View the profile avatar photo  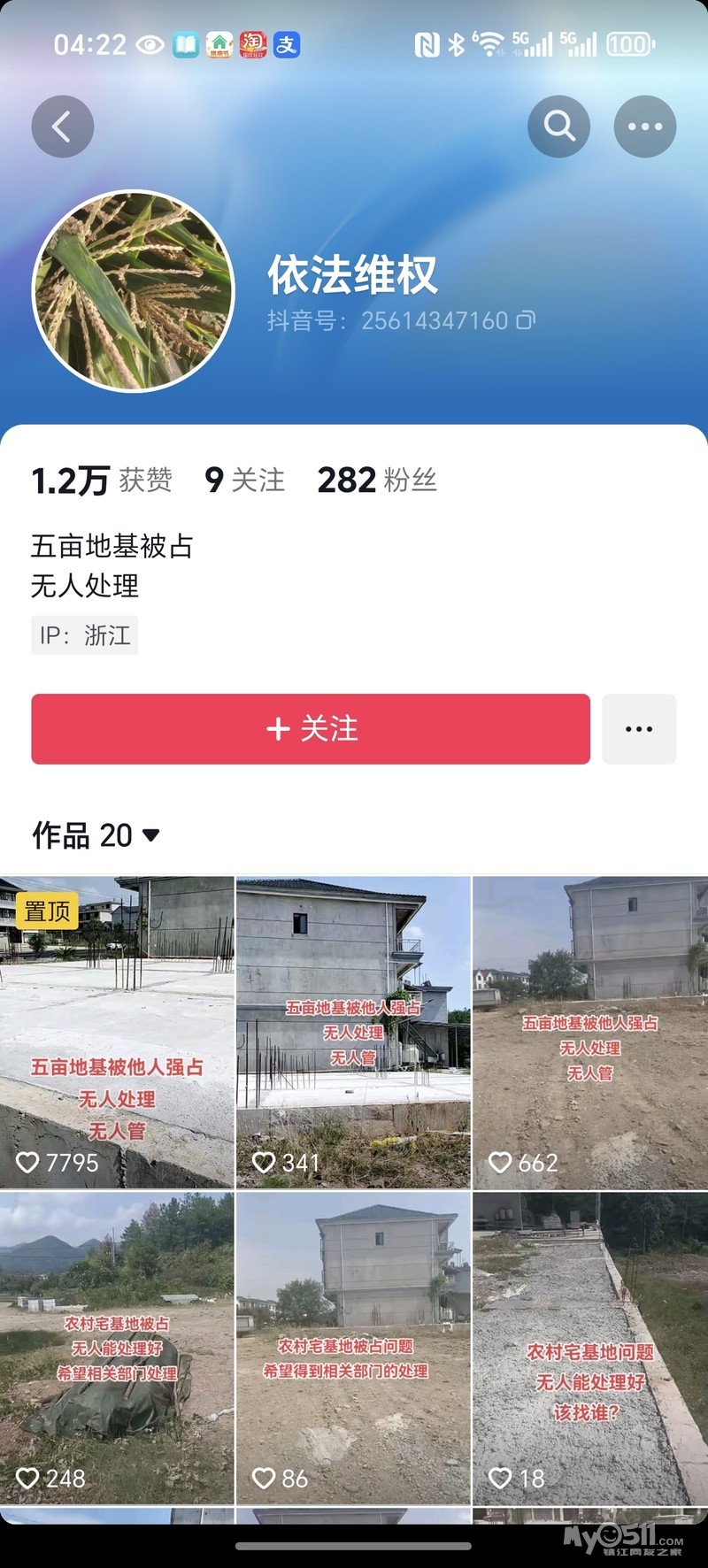pos(134,291)
